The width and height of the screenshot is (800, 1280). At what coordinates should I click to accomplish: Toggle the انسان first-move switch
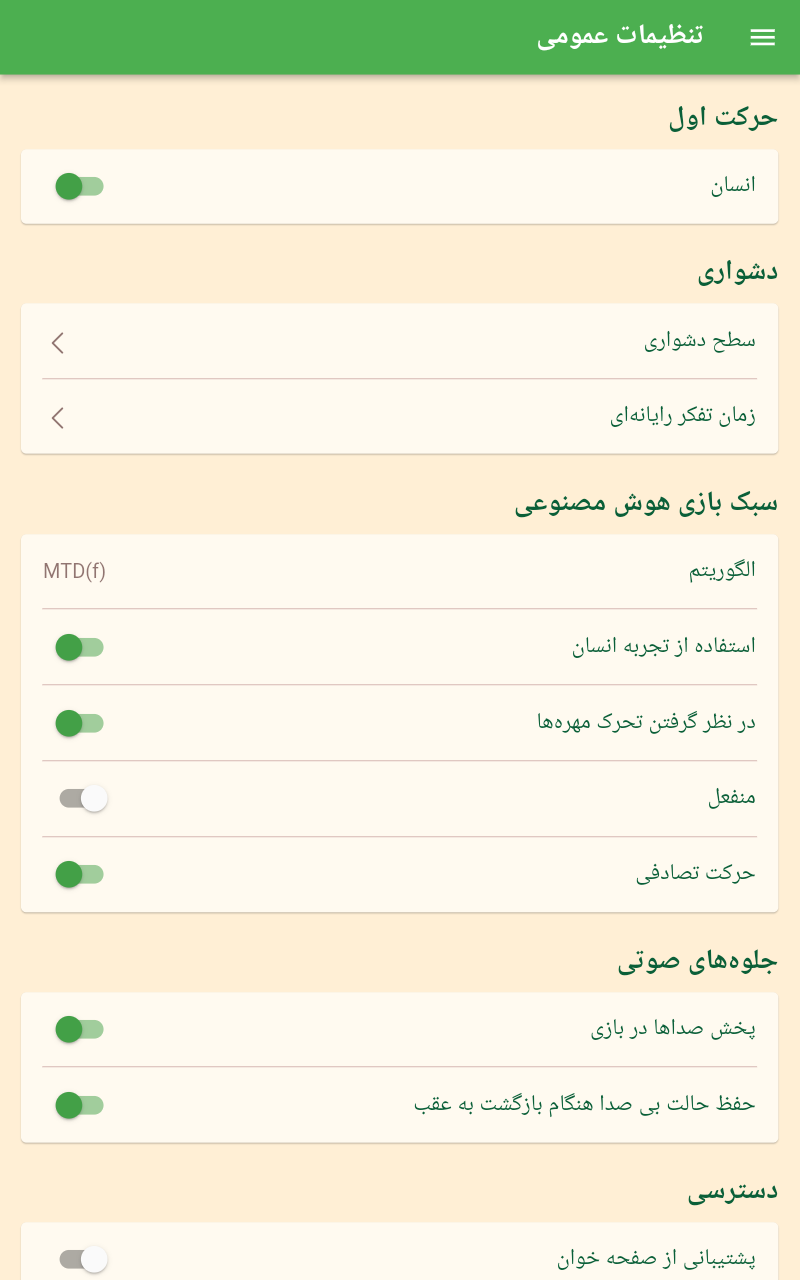(80, 186)
